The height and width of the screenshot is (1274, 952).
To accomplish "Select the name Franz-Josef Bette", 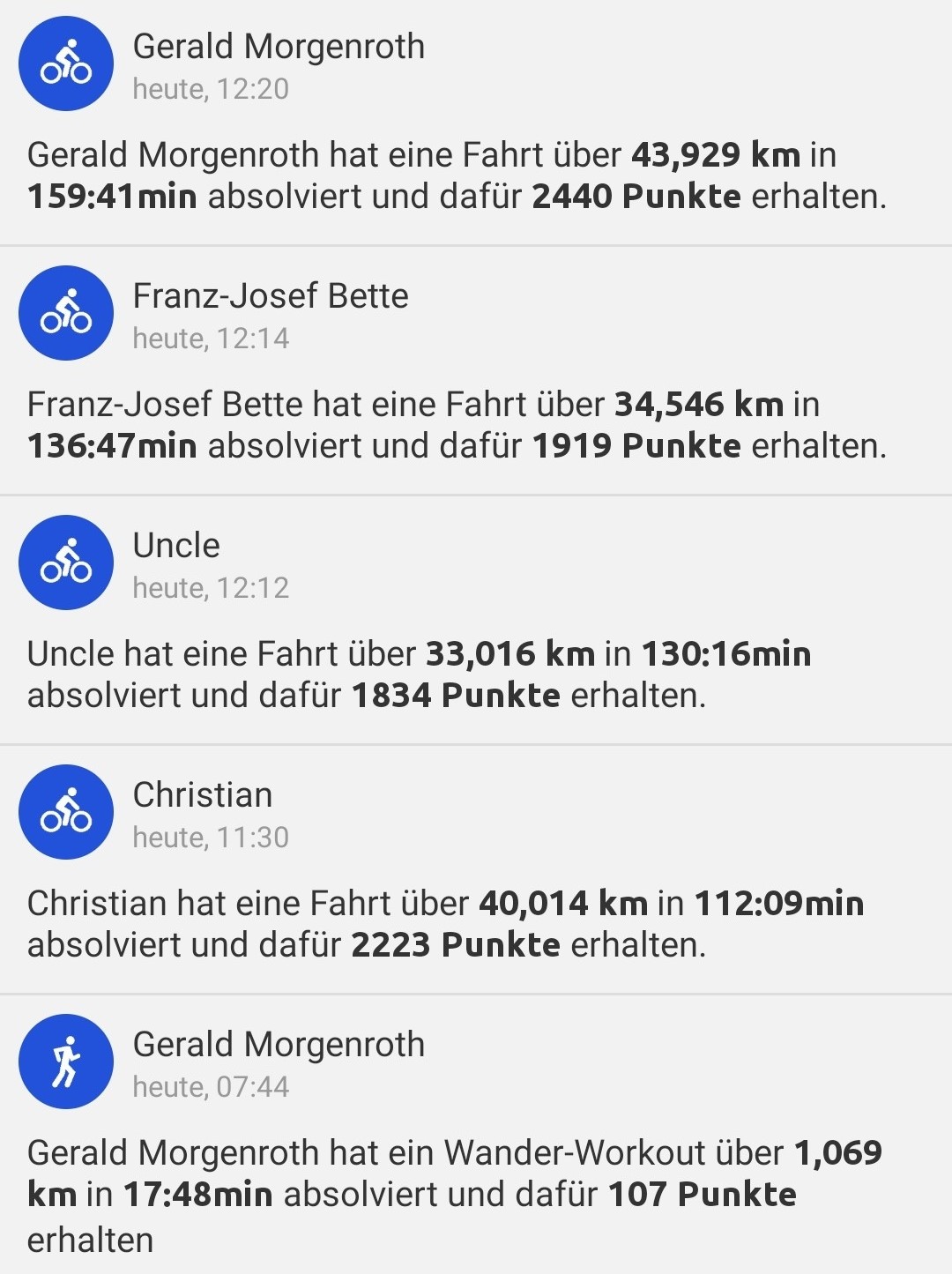I will point(271,296).
